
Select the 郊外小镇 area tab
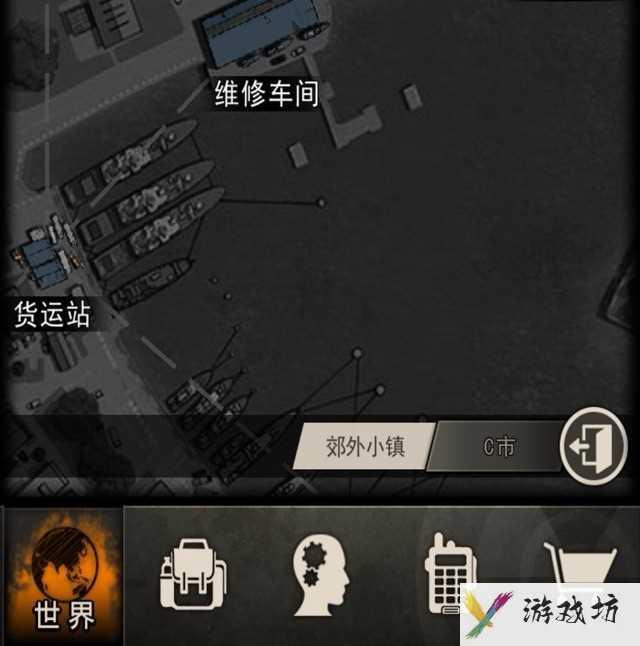point(365,446)
